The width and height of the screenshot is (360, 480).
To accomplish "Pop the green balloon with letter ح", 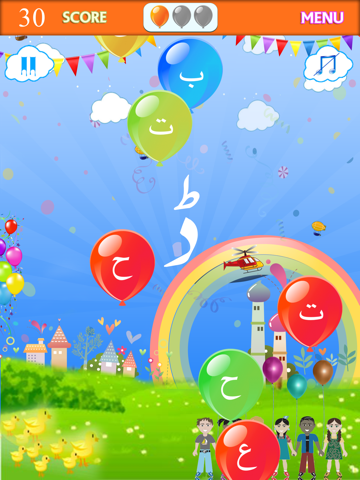I will (231, 385).
